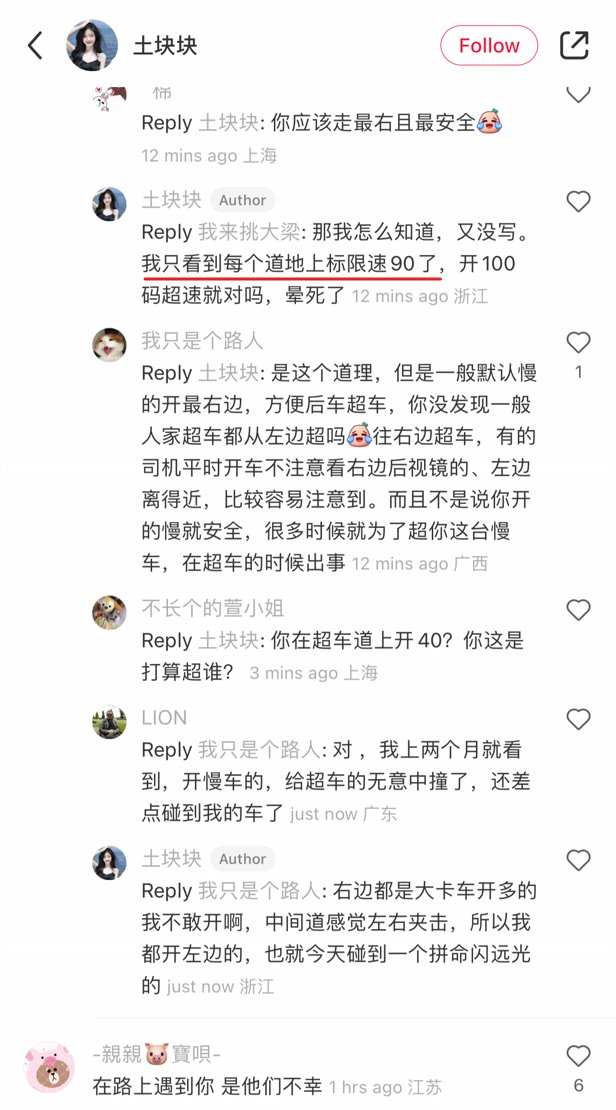The width and height of the screenshot is (616, 1110).
Task: Open -親親🐷寶唄-'s avatar
Action: pyautogui.click(x=49, y=1066)
